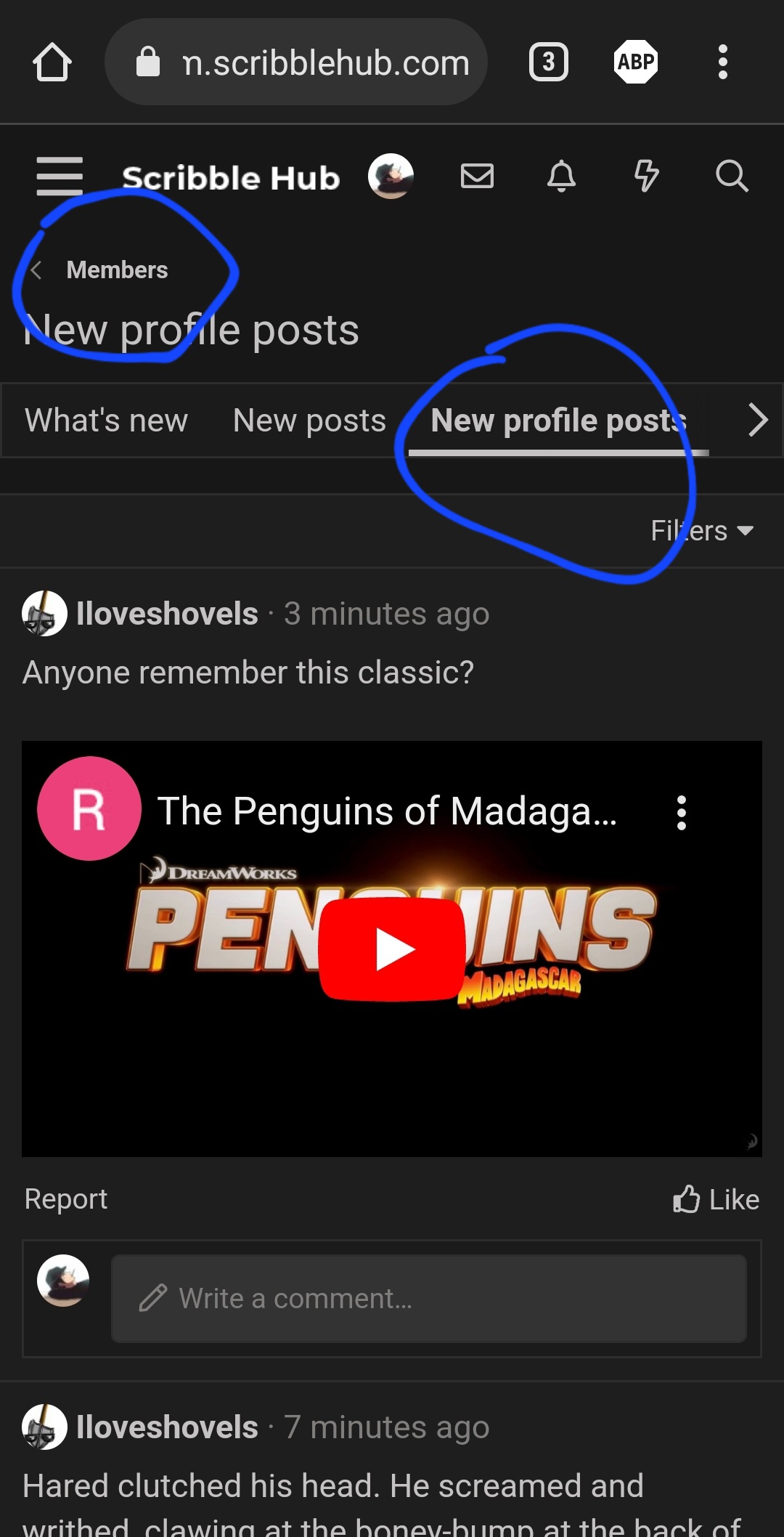This screenshot has width=784, height=1537.
Task: Open the forum search
Action: pos(731,177)
